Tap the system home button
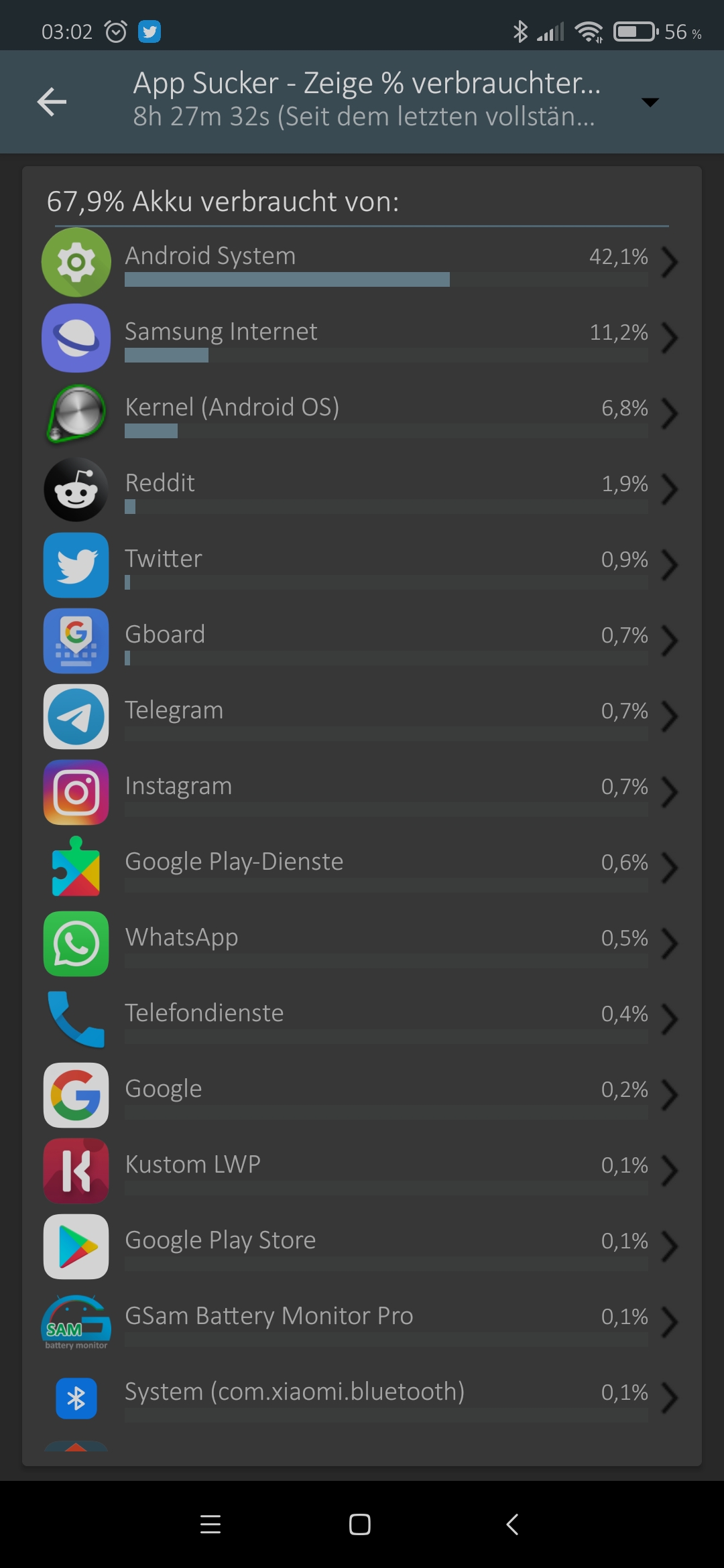724x1568 pixels. pos(360,1524)
